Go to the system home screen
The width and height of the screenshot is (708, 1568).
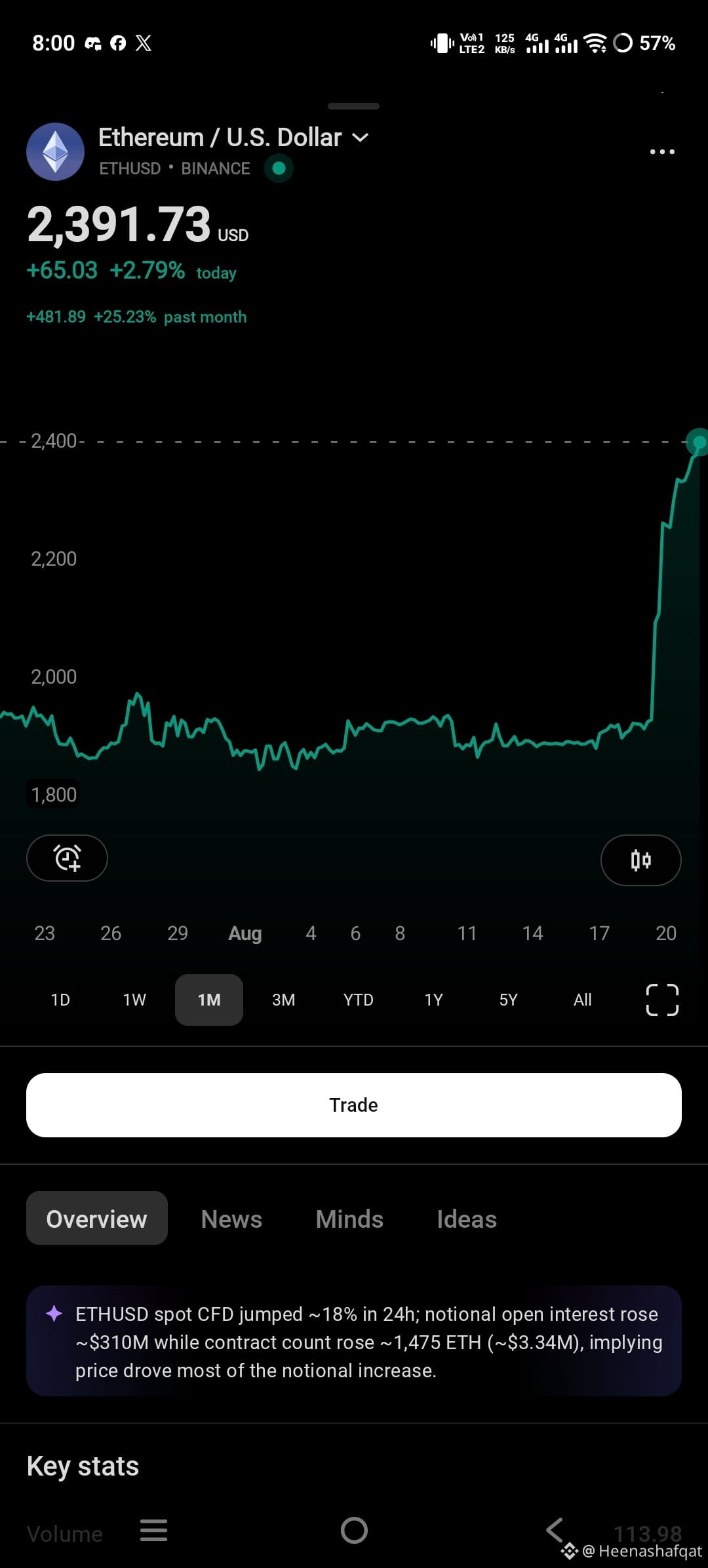coord(354,1531)
